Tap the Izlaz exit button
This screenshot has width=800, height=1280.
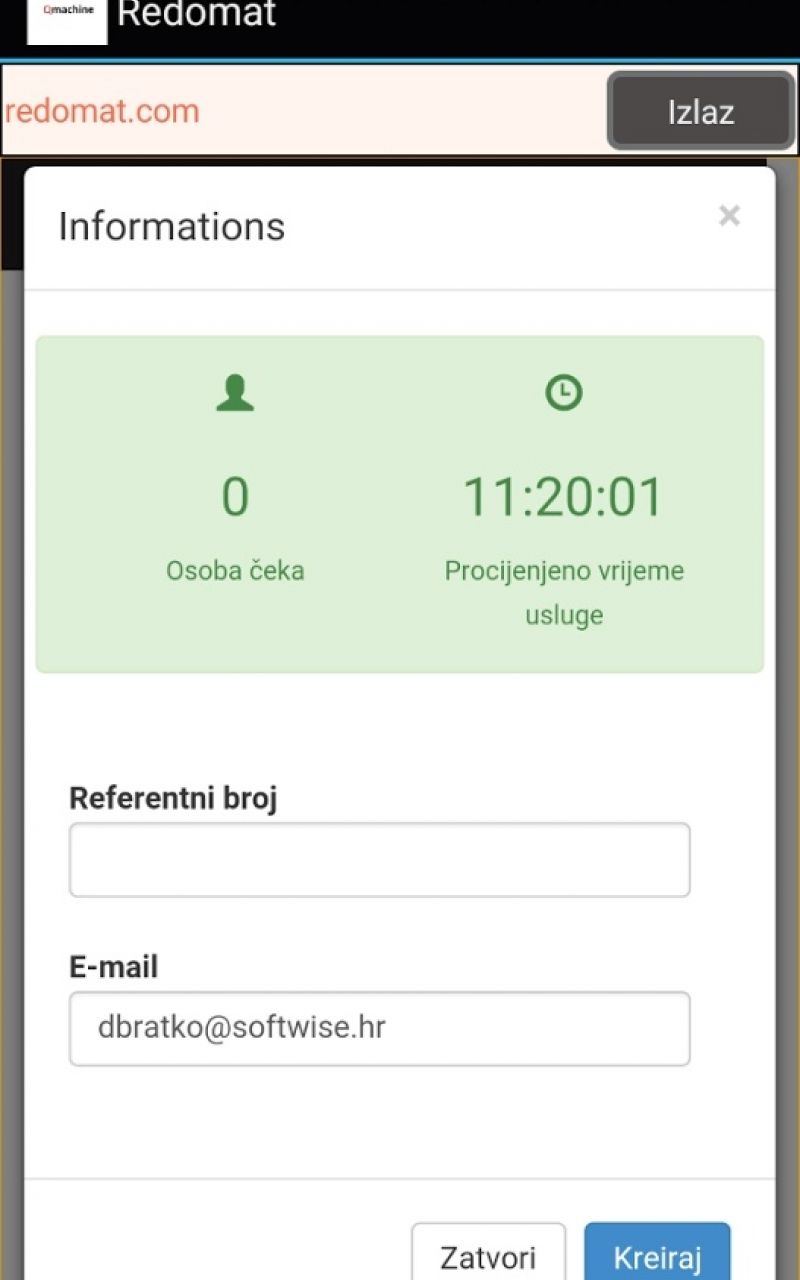701,111
